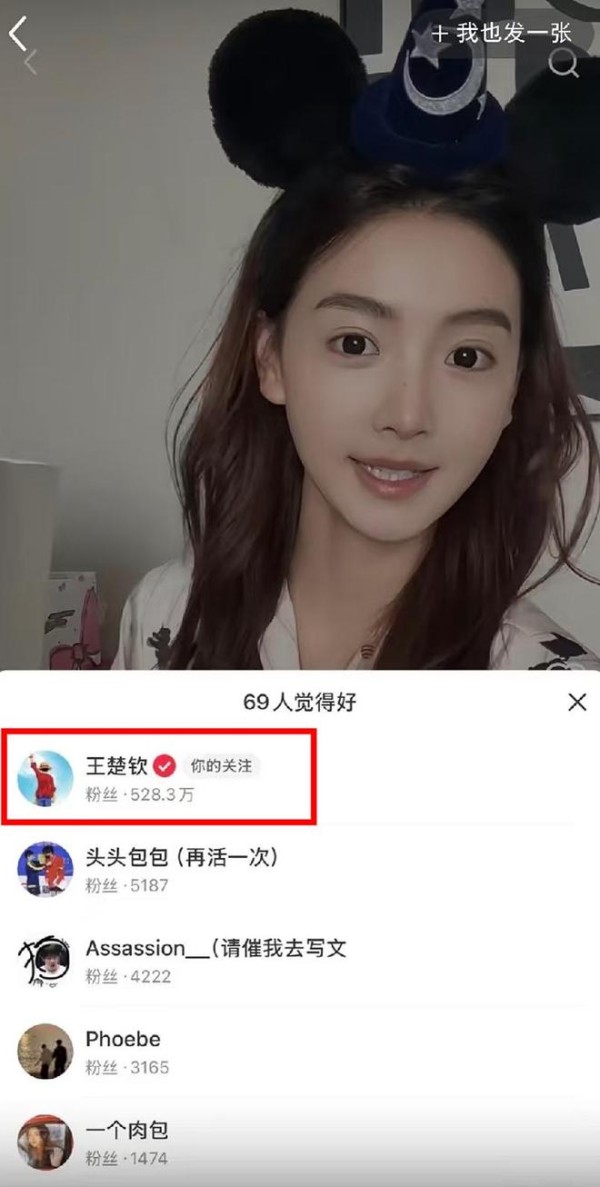Open the search magnifier icon
Viewport: 600px width, 1187px height.
point(564,65)
